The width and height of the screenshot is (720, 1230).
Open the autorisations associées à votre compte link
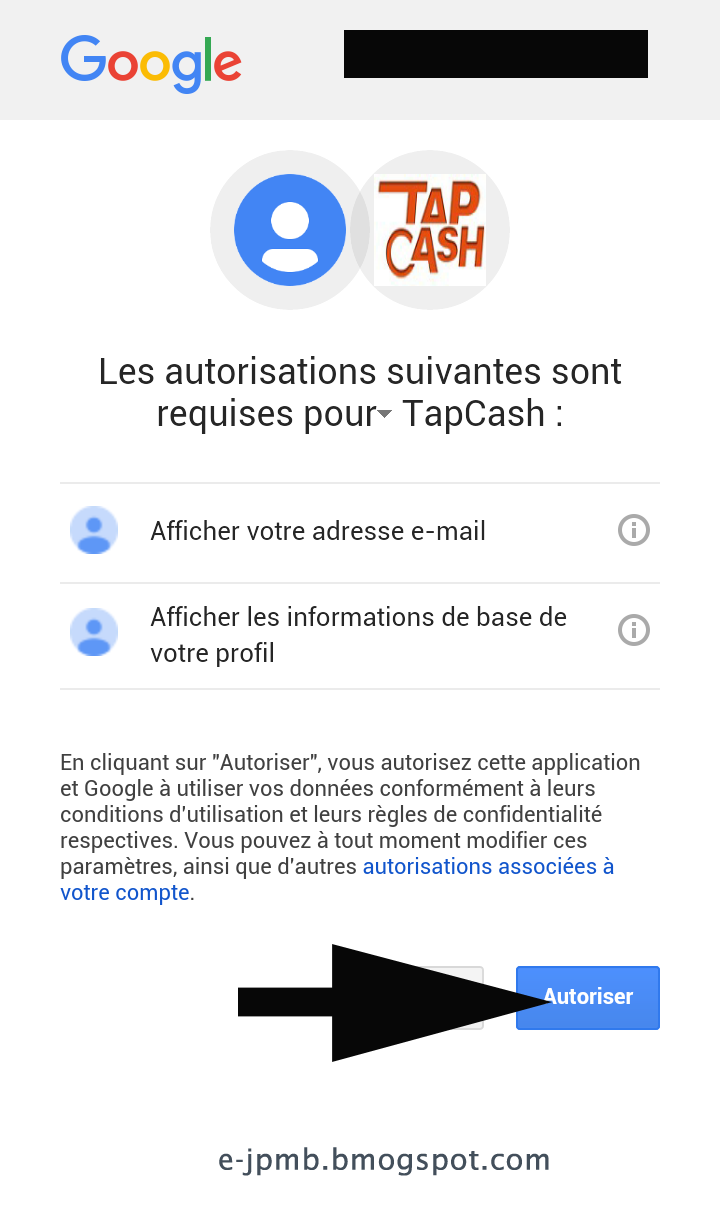click(487, 867)
